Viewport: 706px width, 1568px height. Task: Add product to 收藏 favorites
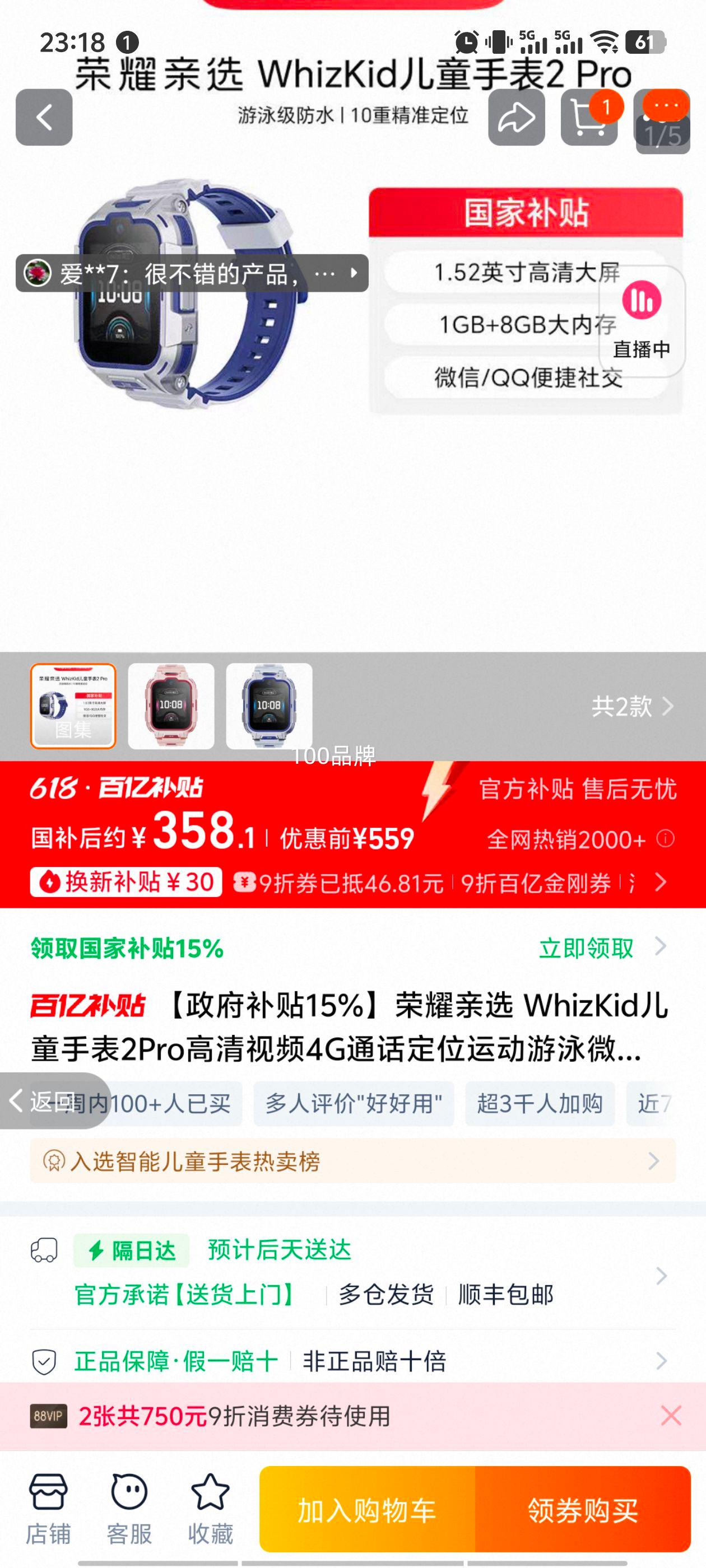click(210, 1508)
